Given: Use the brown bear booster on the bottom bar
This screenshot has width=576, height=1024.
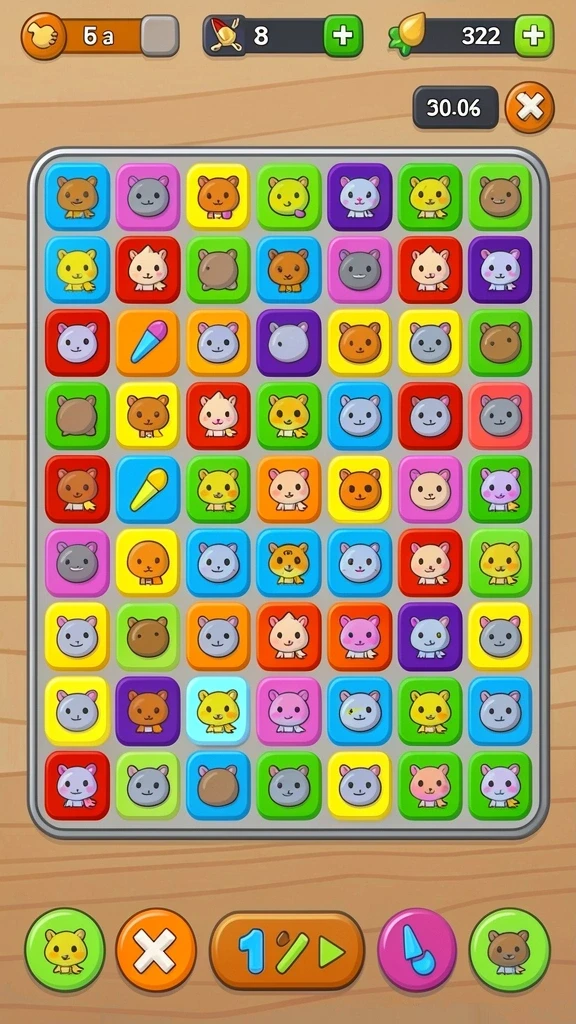Looking at the screenshot, I should tap(509, 950).
